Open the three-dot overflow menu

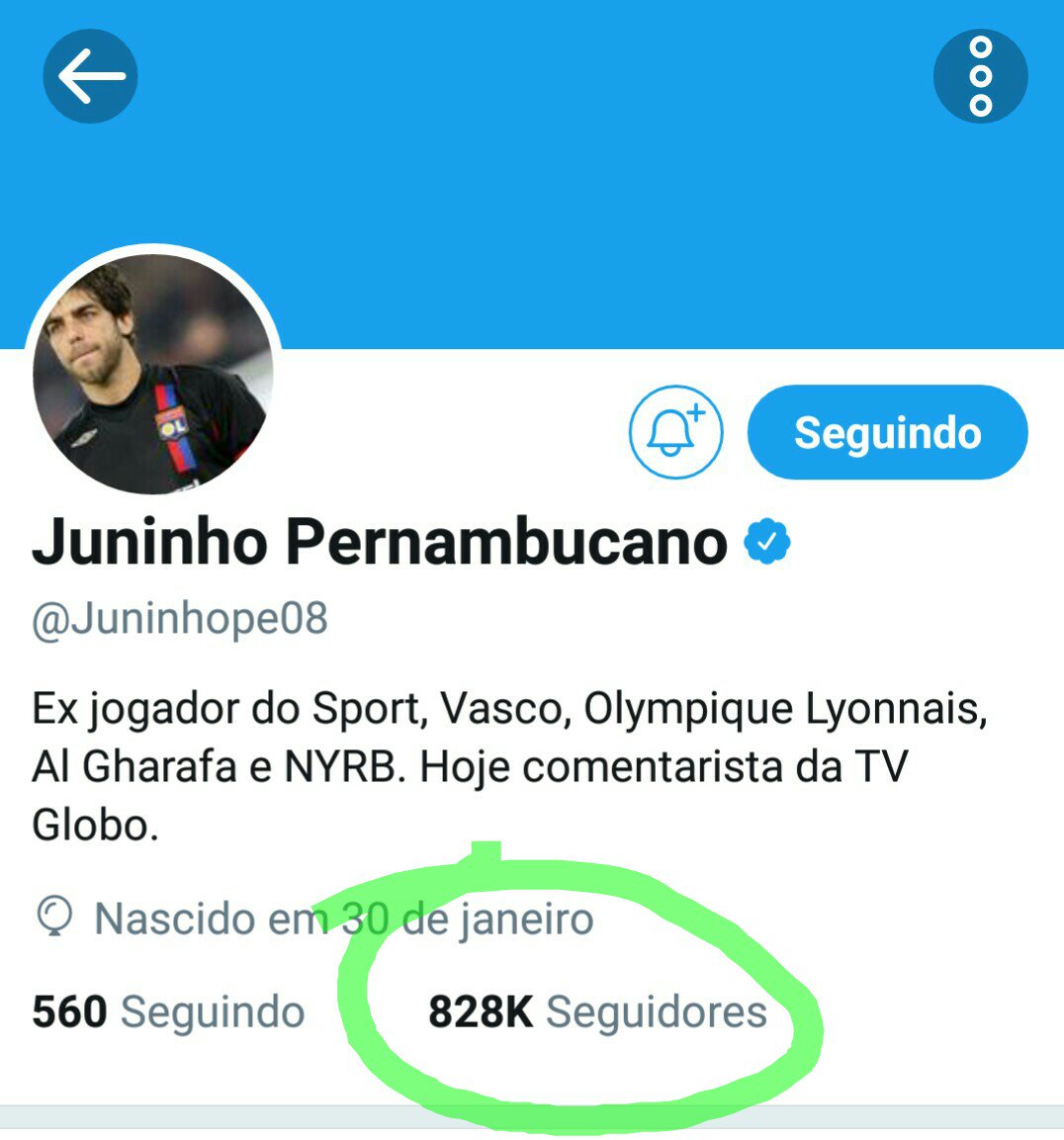pyautogui.click(x=980, y=76)
